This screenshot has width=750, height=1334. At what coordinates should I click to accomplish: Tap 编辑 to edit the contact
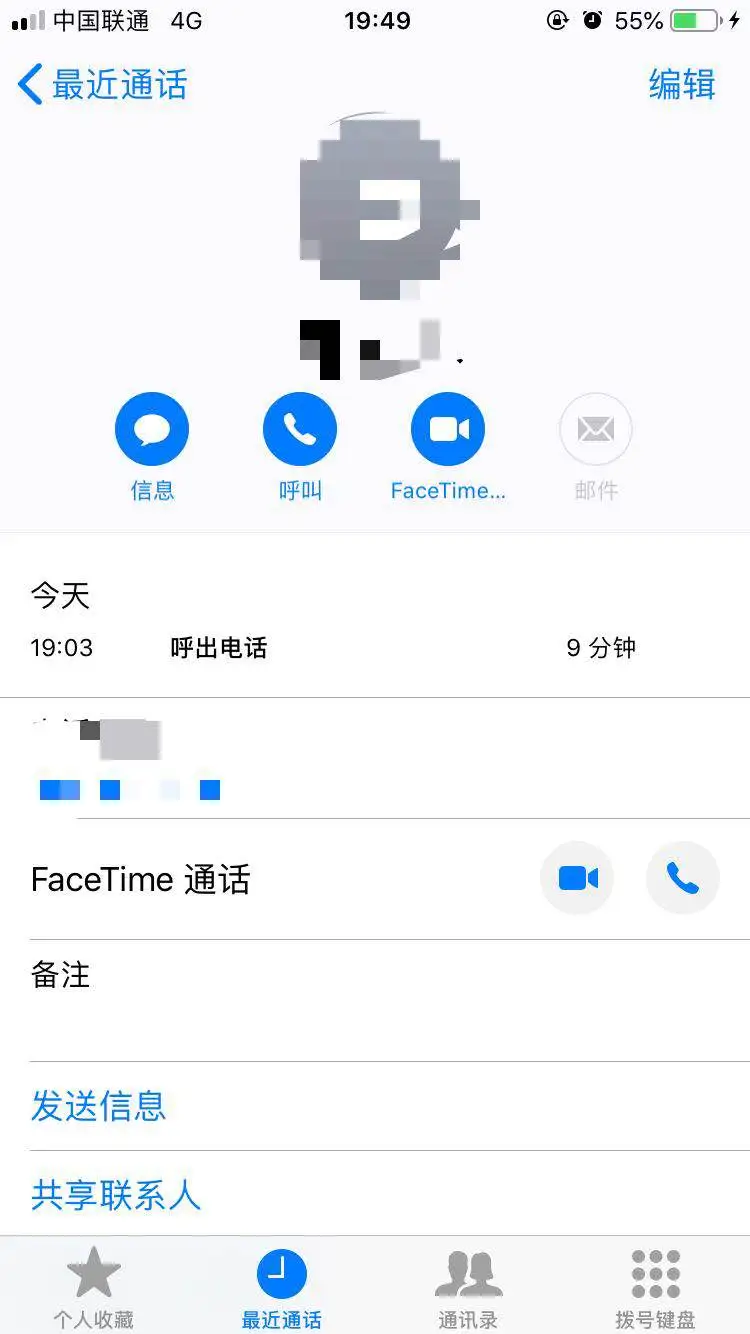(683, 85)
